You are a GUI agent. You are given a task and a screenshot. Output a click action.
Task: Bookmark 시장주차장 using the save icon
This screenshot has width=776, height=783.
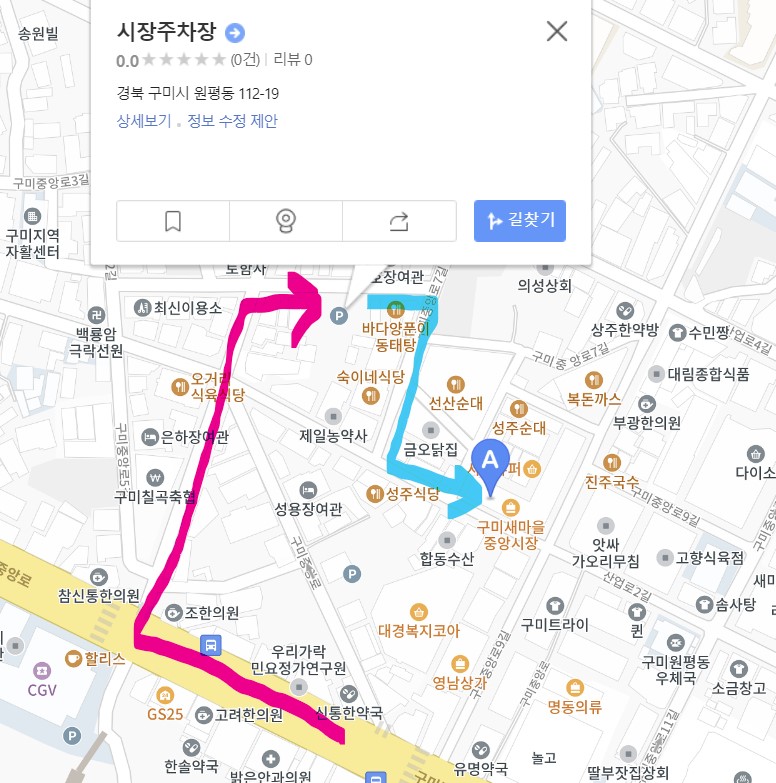point(171,221)
